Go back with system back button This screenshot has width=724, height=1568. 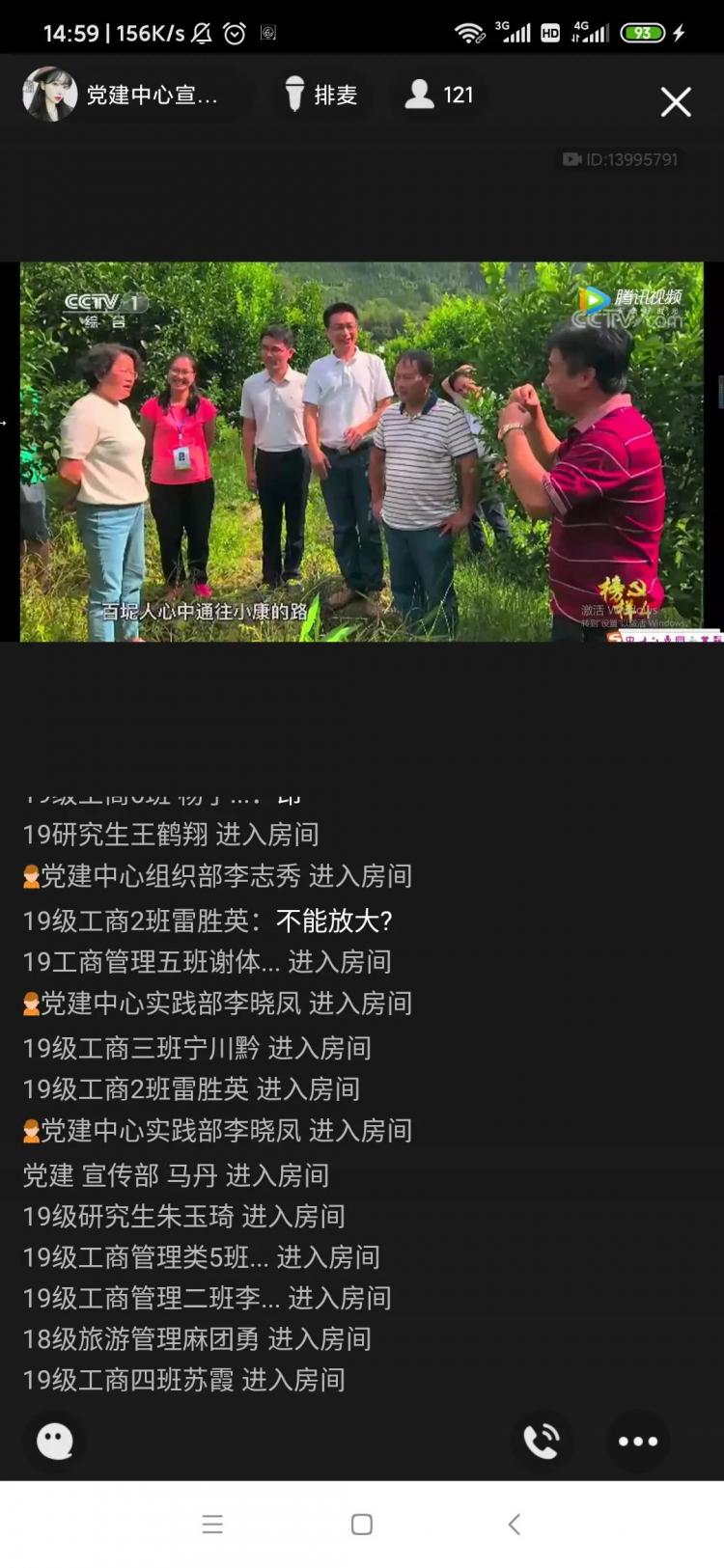click(x=514, y=1524)
